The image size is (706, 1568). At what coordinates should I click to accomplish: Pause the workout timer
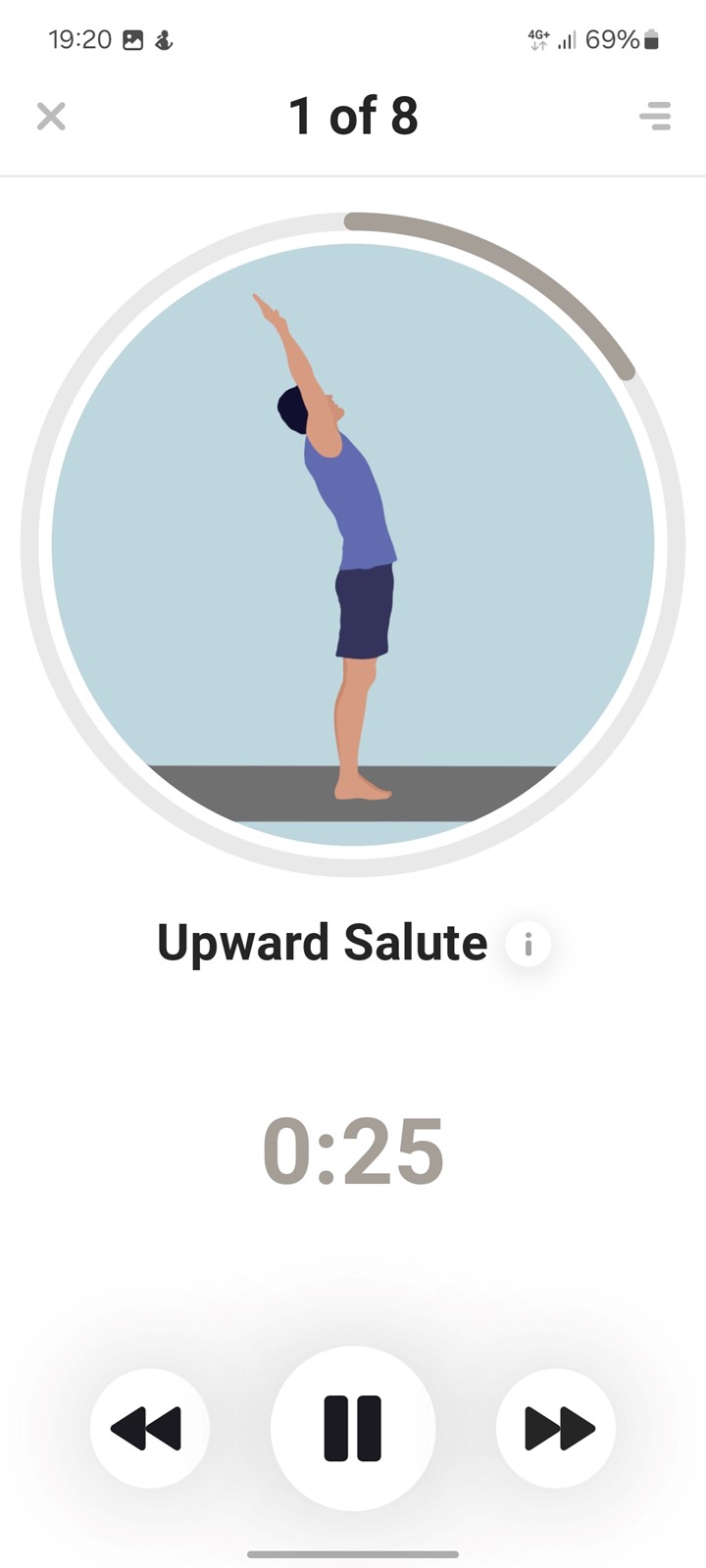(x=353, y=1428)
